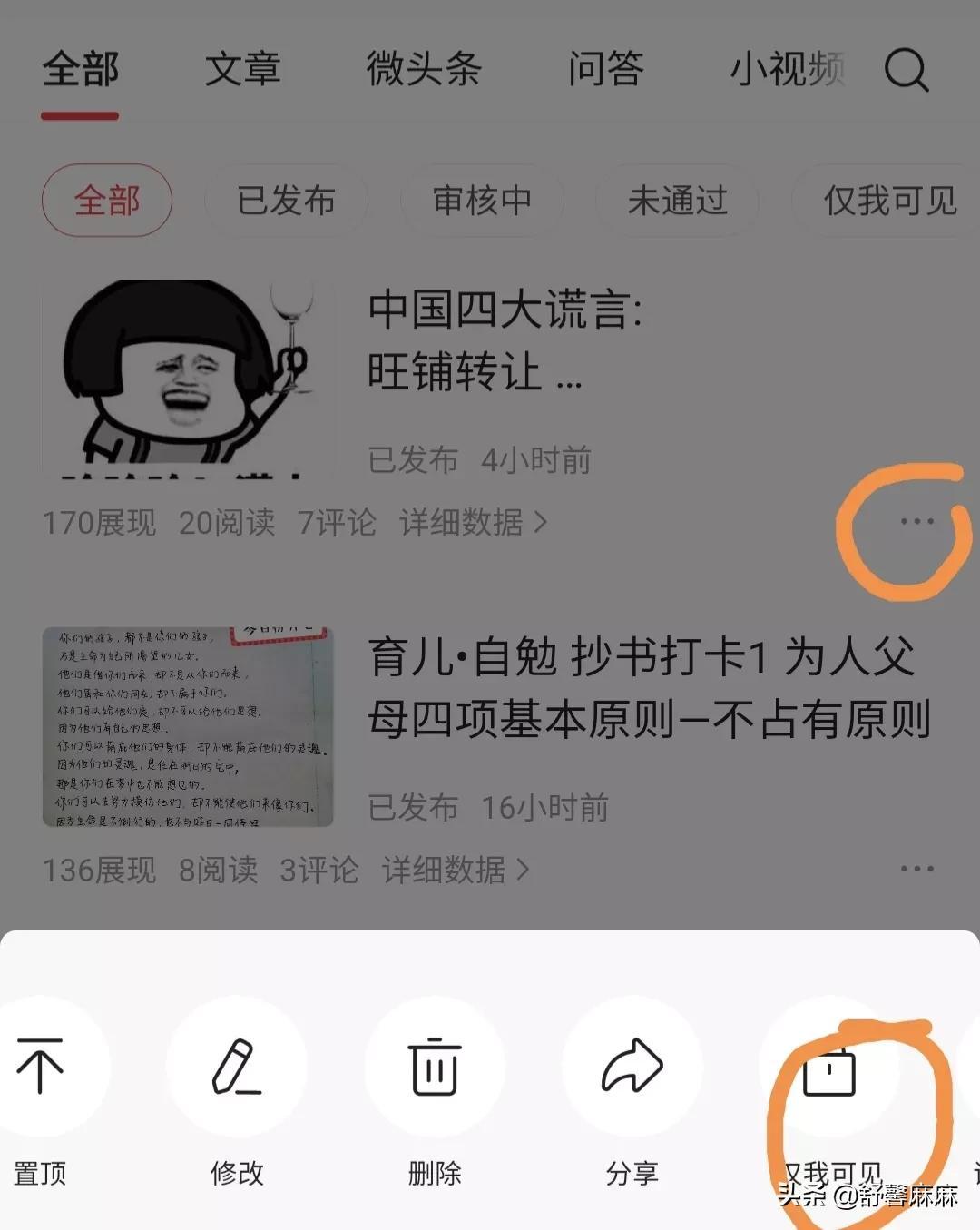The image size is (980, 1230).
Task: View 详细数据 for 育儿·自勉 article
Action: tap(455, 870)
